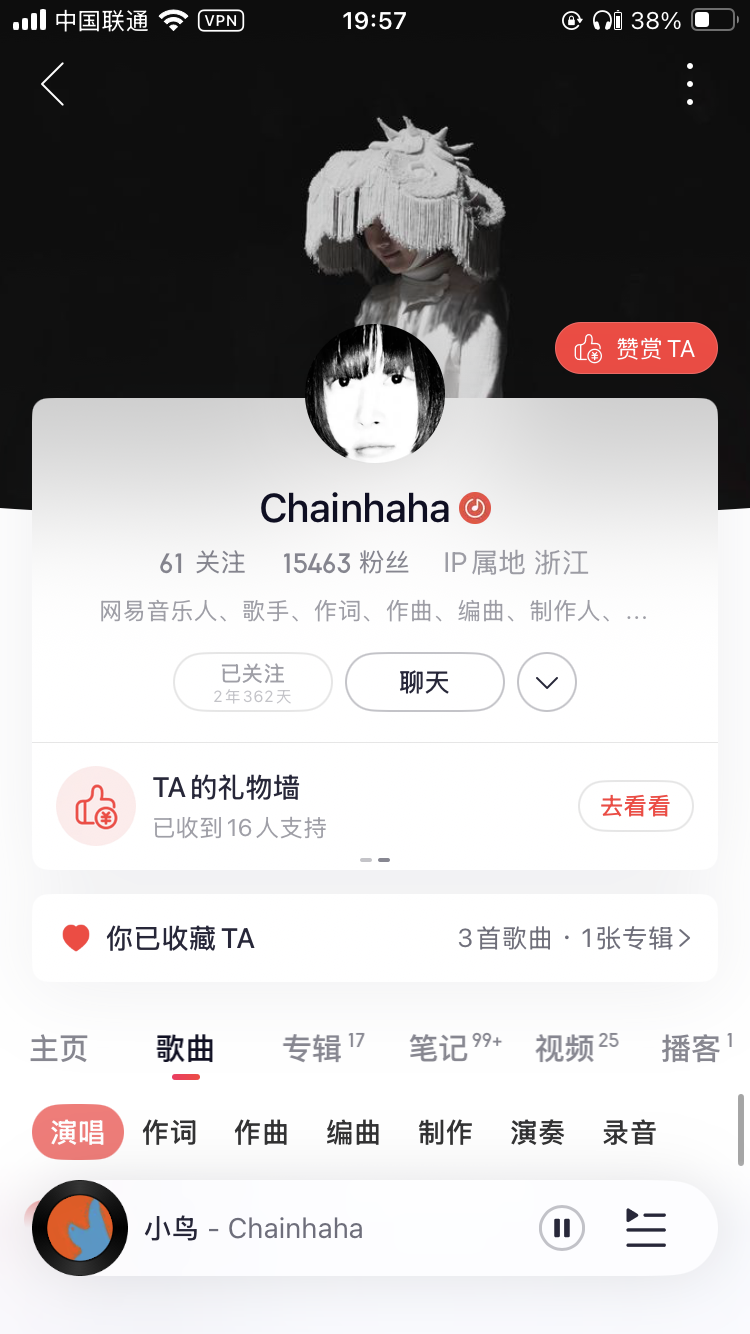
Task: Filter songs by 编曲
Action: click(x=353, y=1132)
